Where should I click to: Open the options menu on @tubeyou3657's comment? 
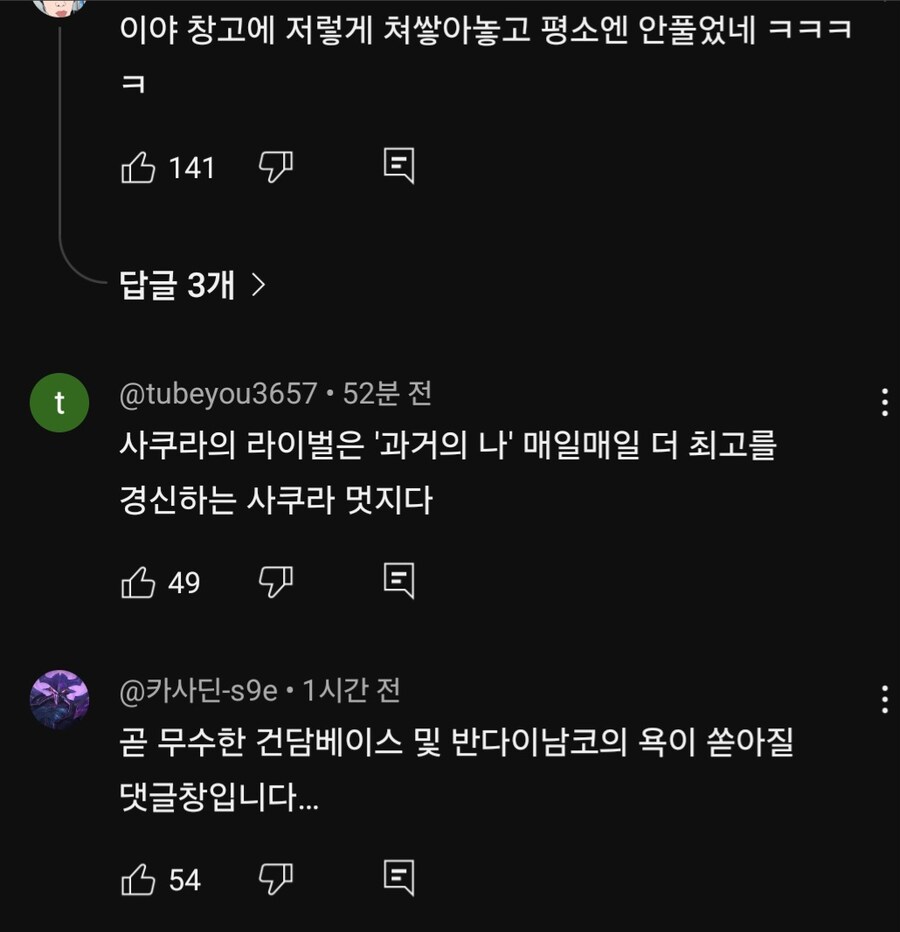click(x=884, y=402)
